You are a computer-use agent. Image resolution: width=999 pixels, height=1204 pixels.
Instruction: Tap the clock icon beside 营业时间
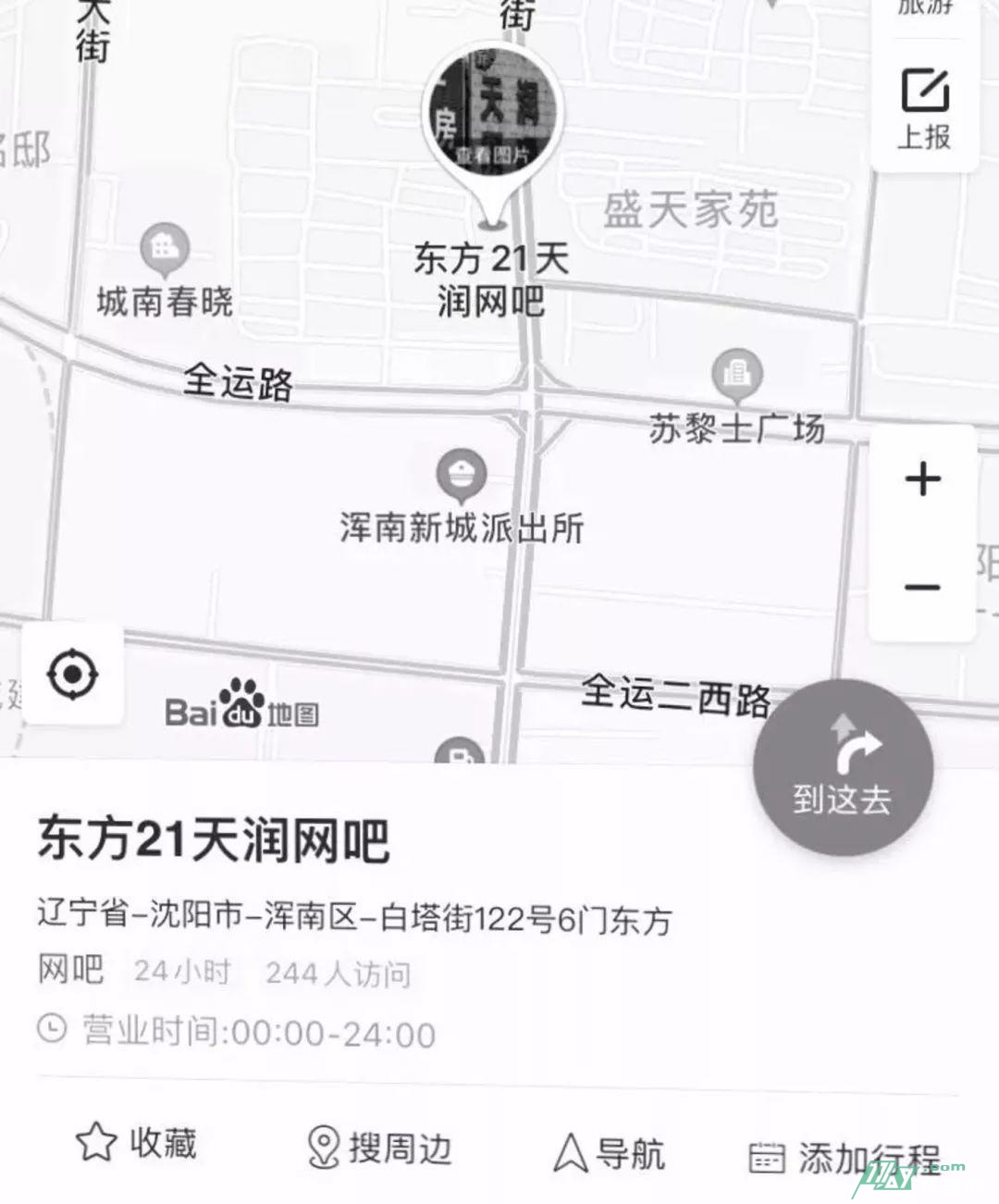pos(51,1027)
